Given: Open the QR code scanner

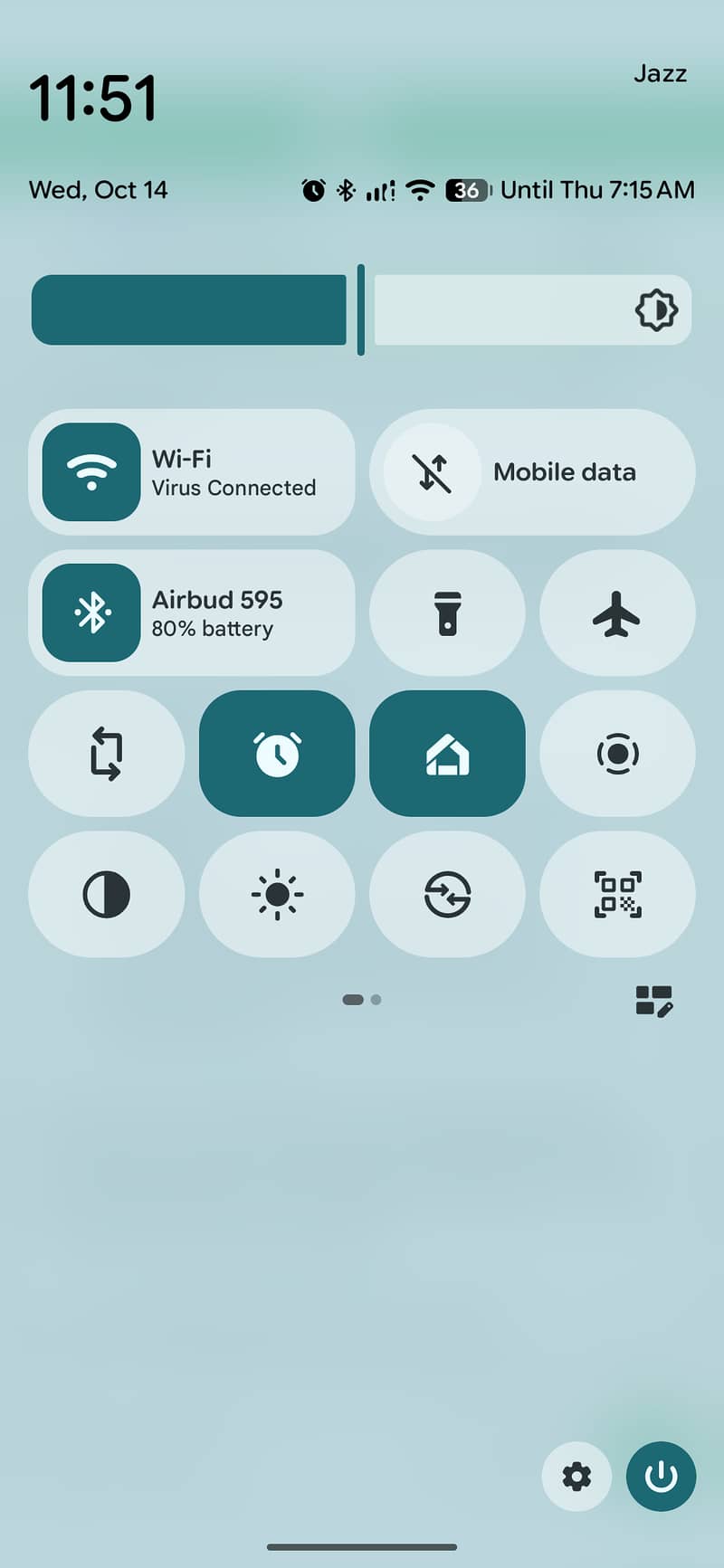Looking at the screenshot, I should [x=617, y=894].
